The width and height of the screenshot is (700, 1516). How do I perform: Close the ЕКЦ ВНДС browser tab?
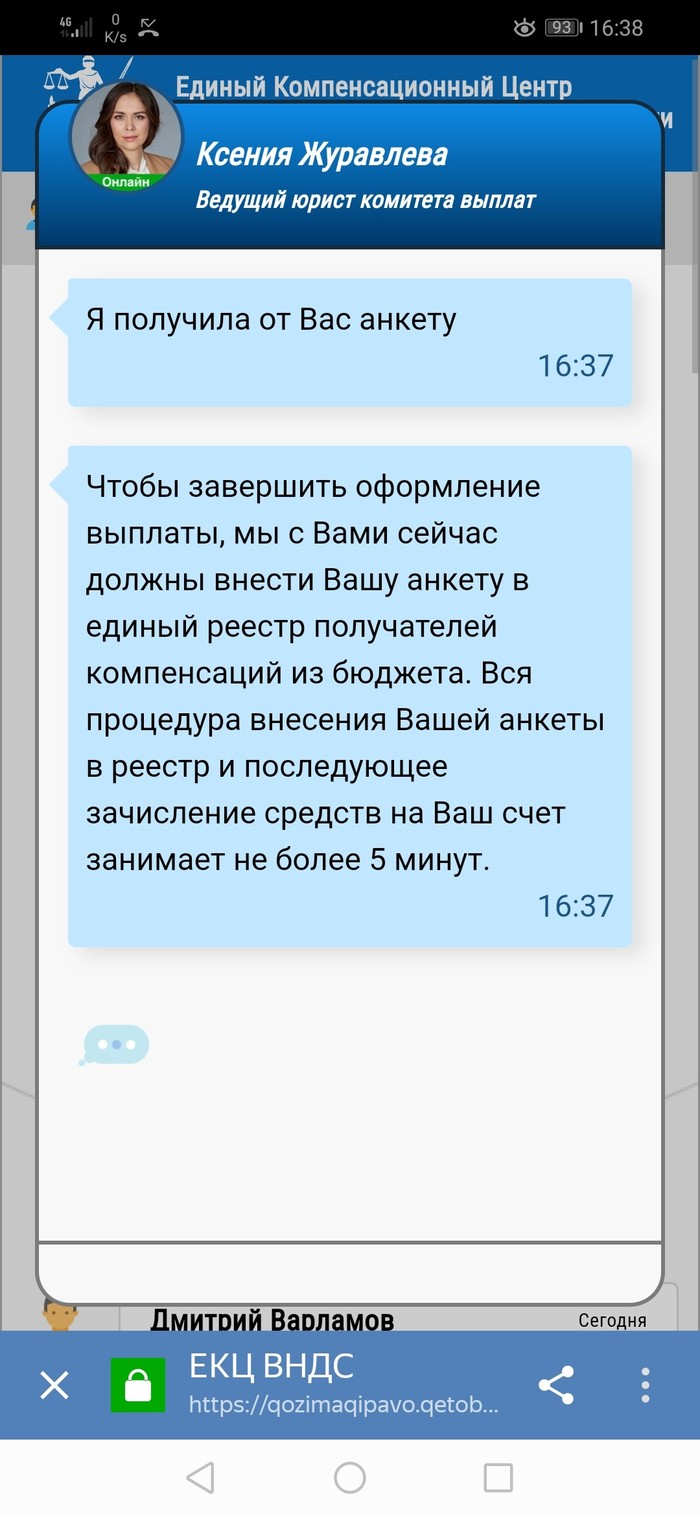point(54,1385)
